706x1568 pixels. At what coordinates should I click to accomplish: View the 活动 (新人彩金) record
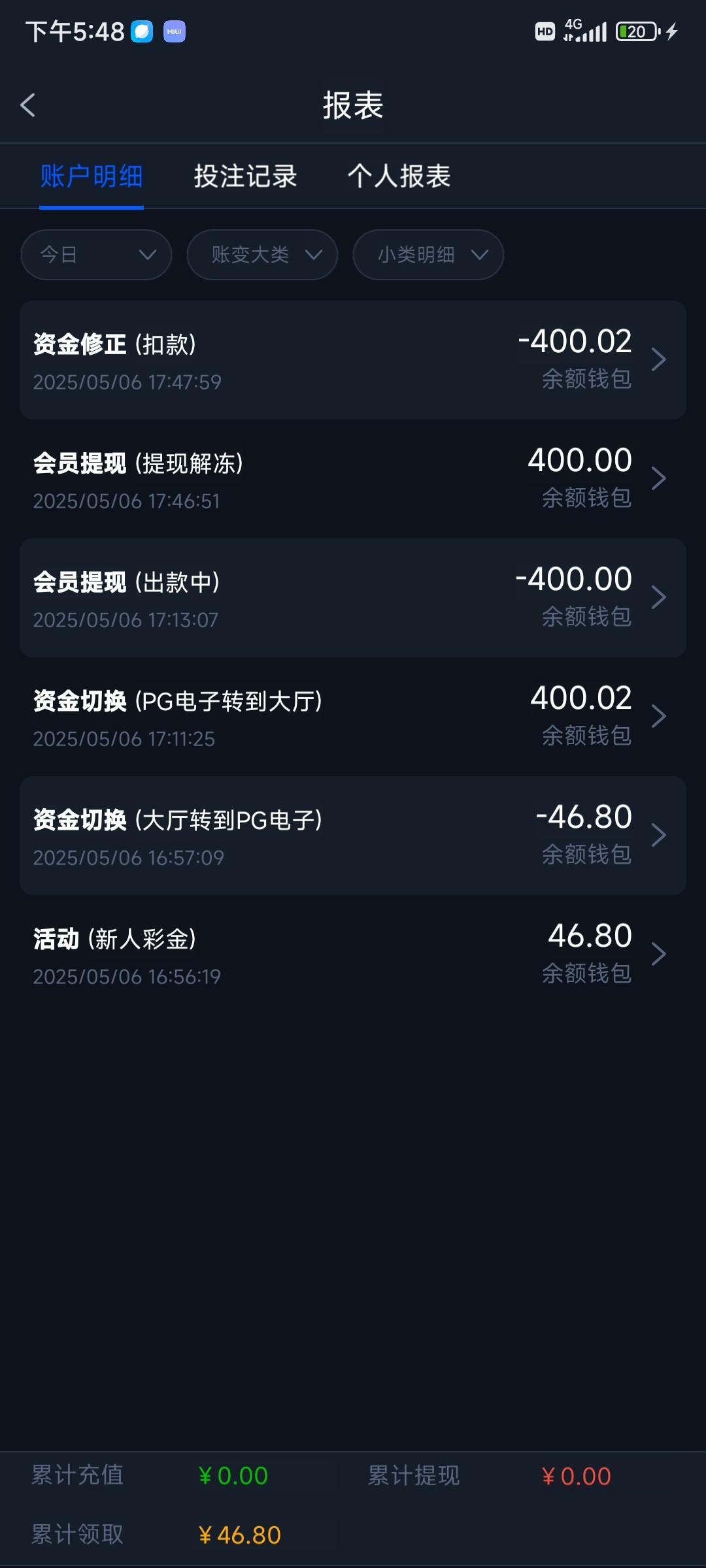tap(353, 955)
